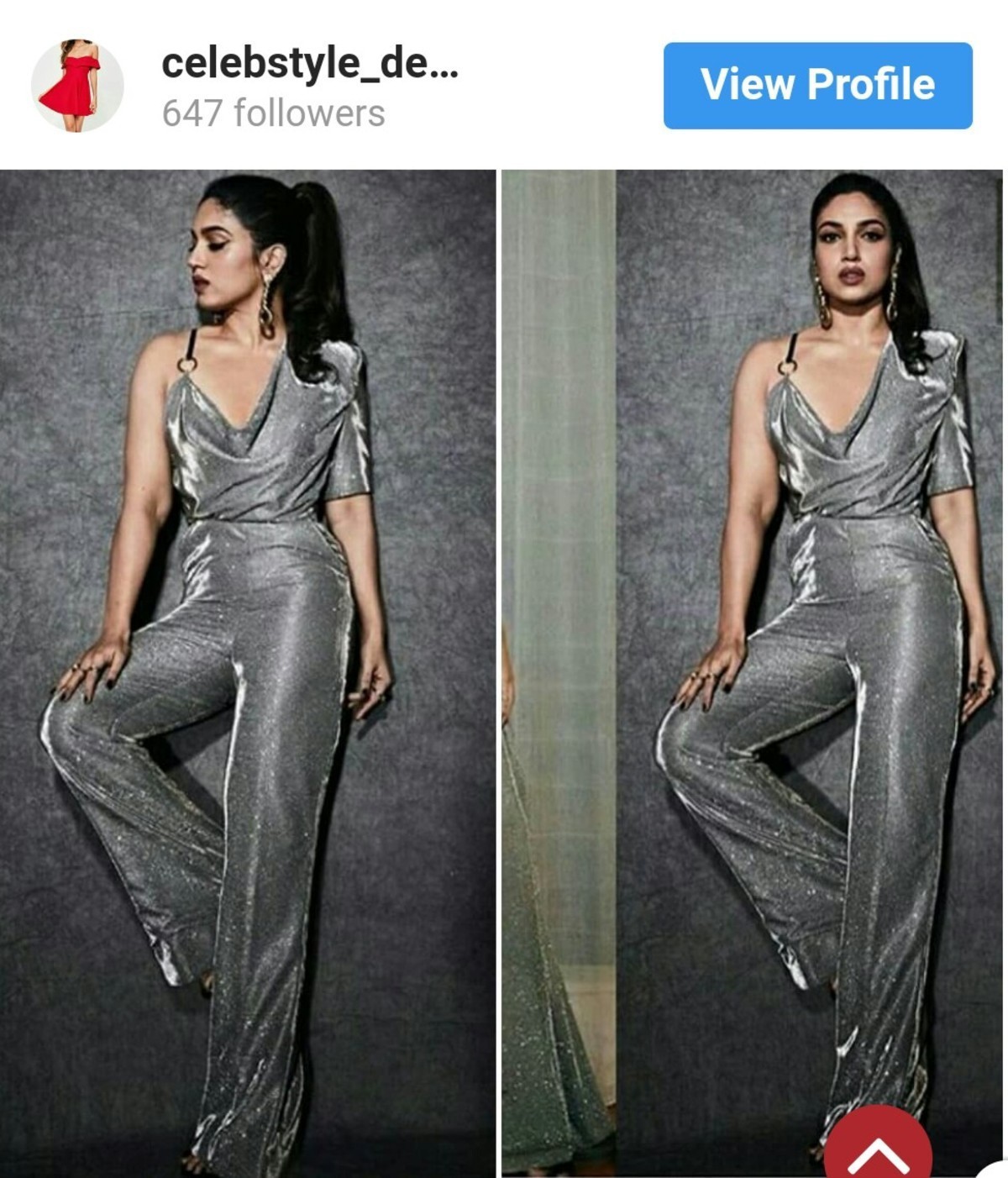Open celebstyle_de profile picture
The width and height of the screenshot is (1008, 1178).
coord(77,86)
